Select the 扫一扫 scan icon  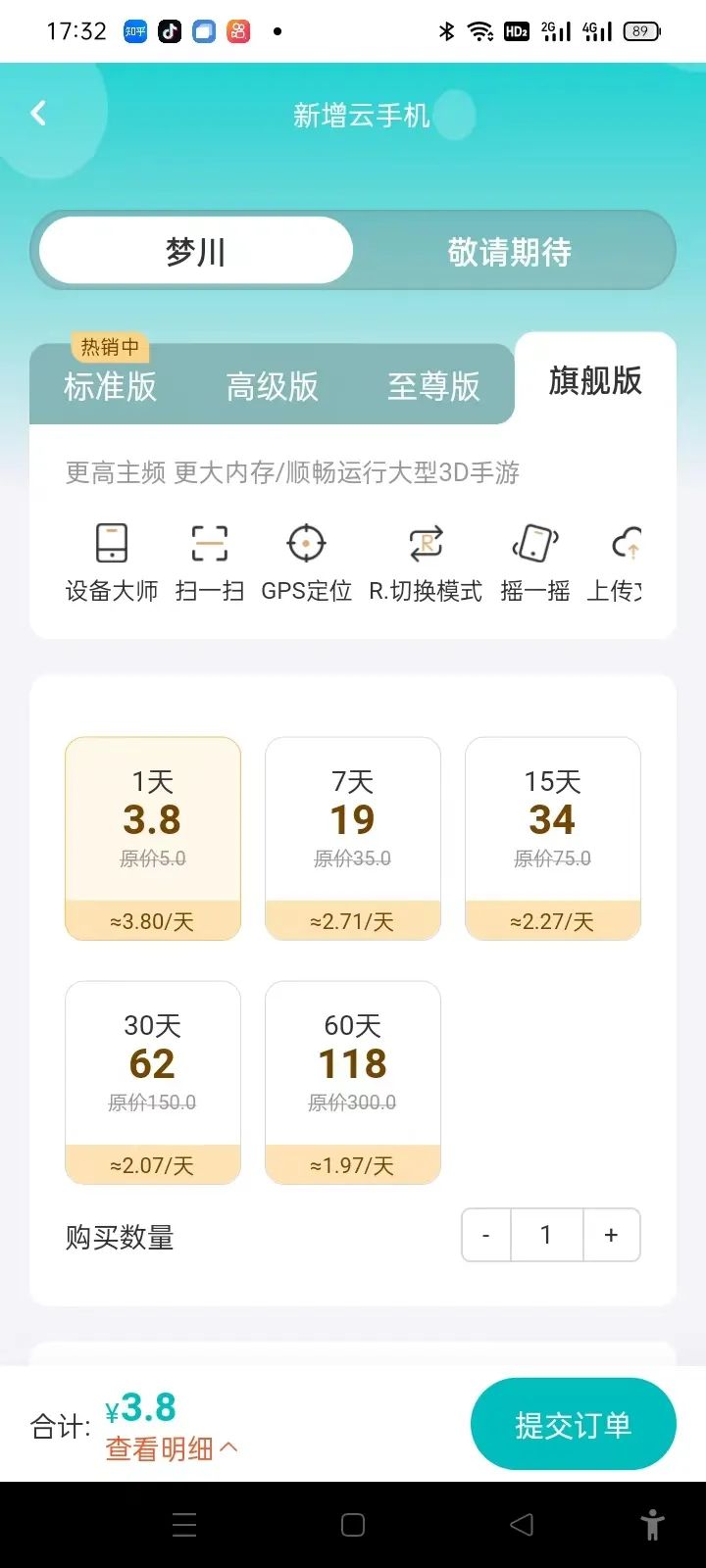click(208, 559)
